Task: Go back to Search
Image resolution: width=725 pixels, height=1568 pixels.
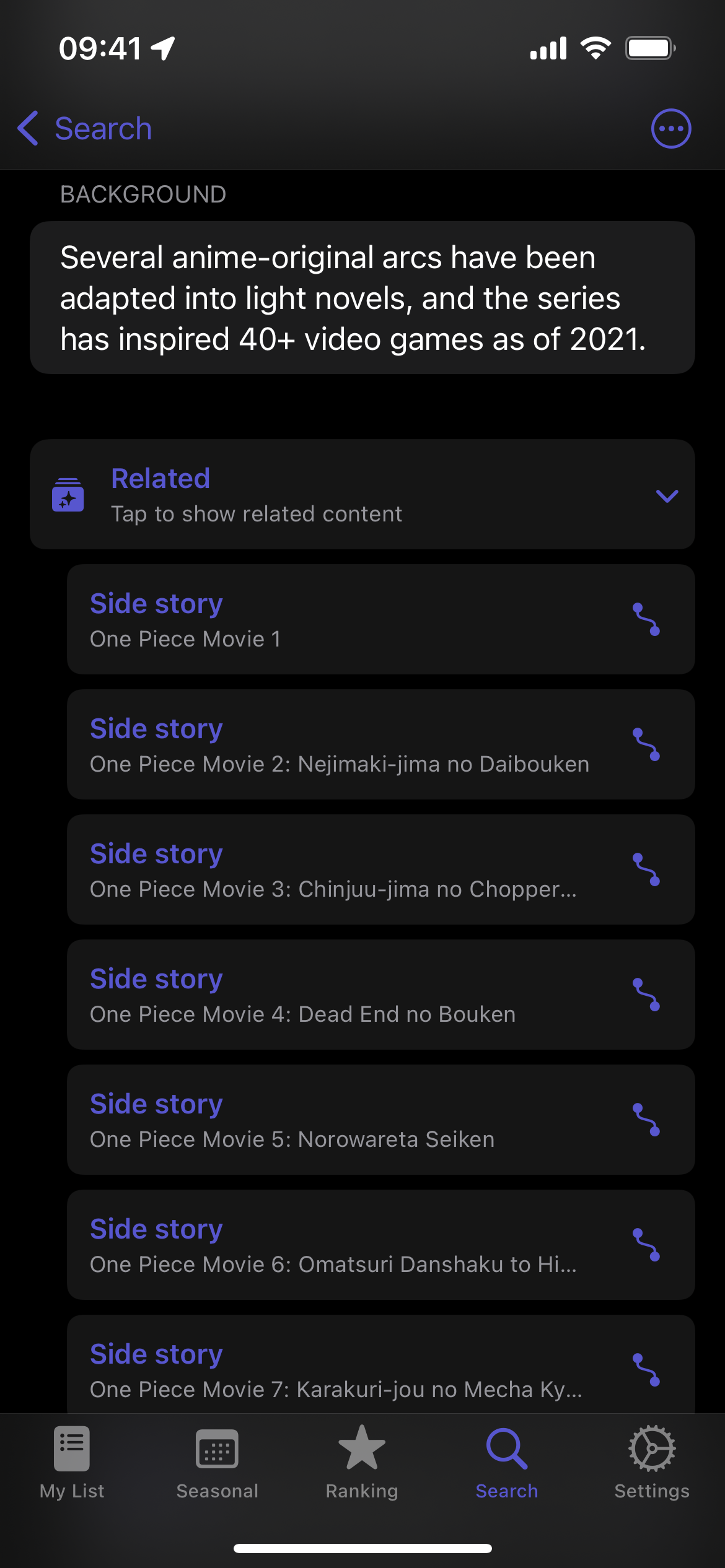Action: pos(85,129)
